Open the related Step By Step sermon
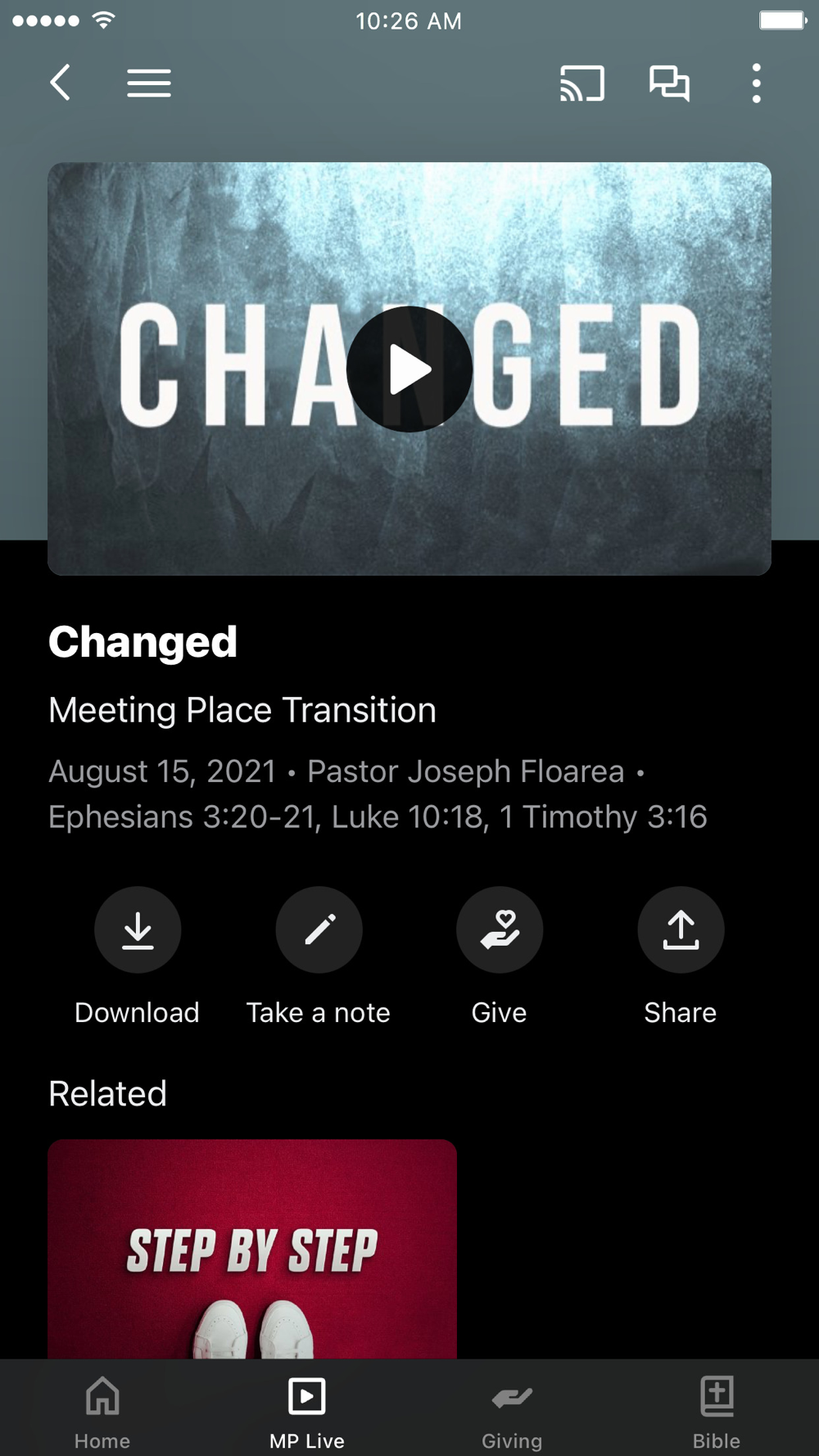 pos(252,1249)
